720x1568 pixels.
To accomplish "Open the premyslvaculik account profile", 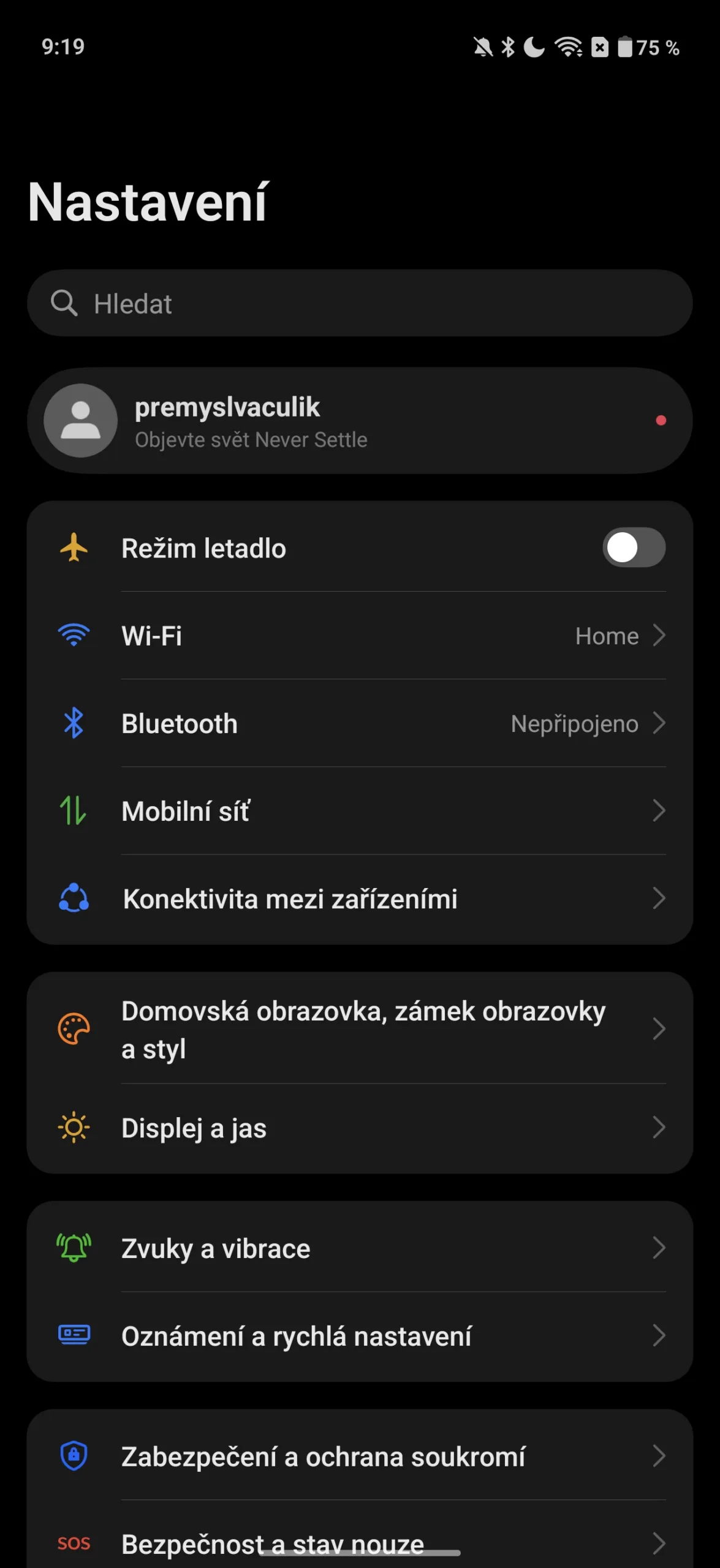I will tap(360, 421).
